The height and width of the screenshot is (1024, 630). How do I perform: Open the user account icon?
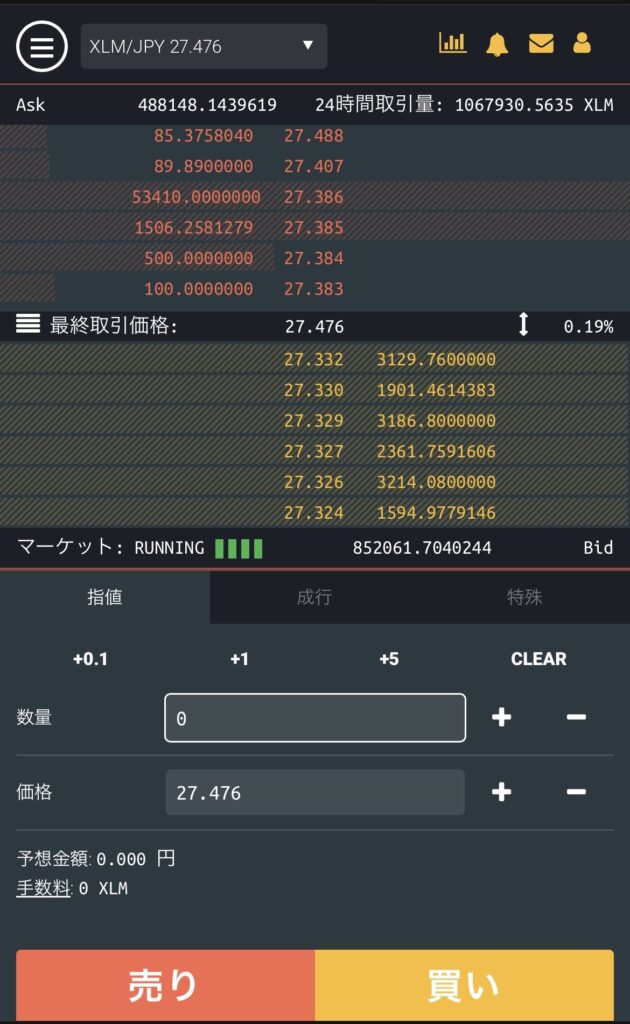(x=582, y=44)
